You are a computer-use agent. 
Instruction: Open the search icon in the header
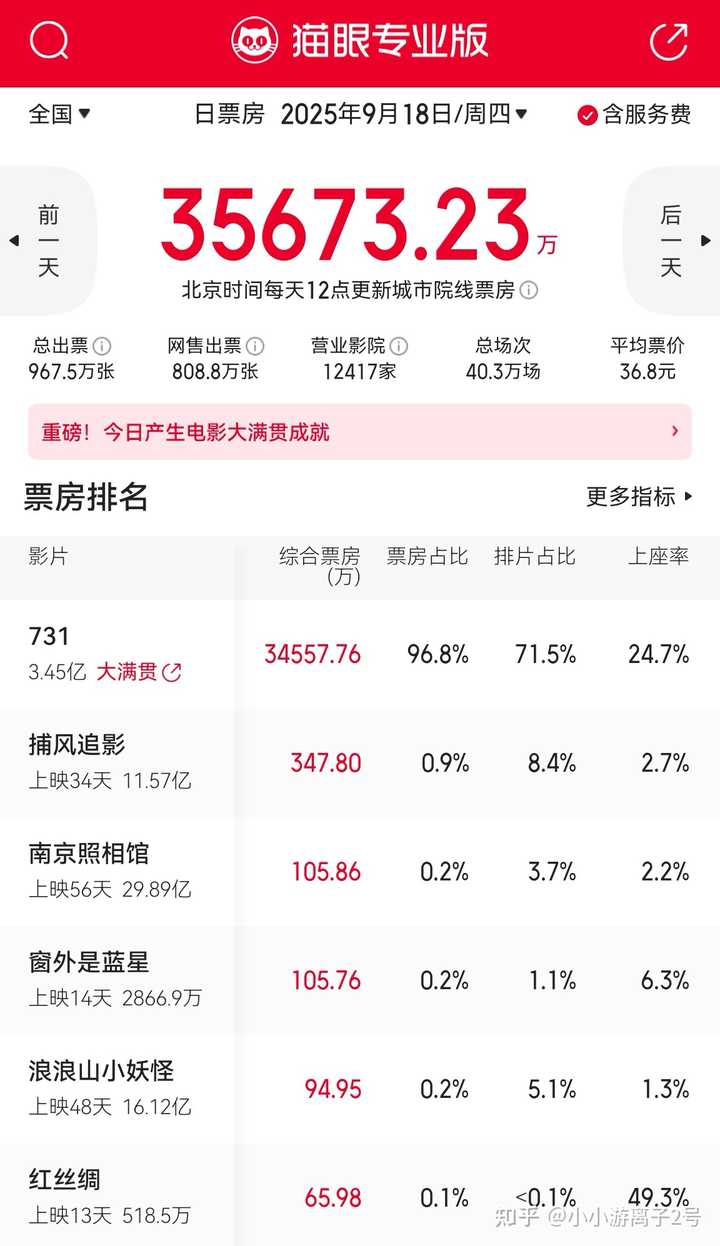click(49, 41)
